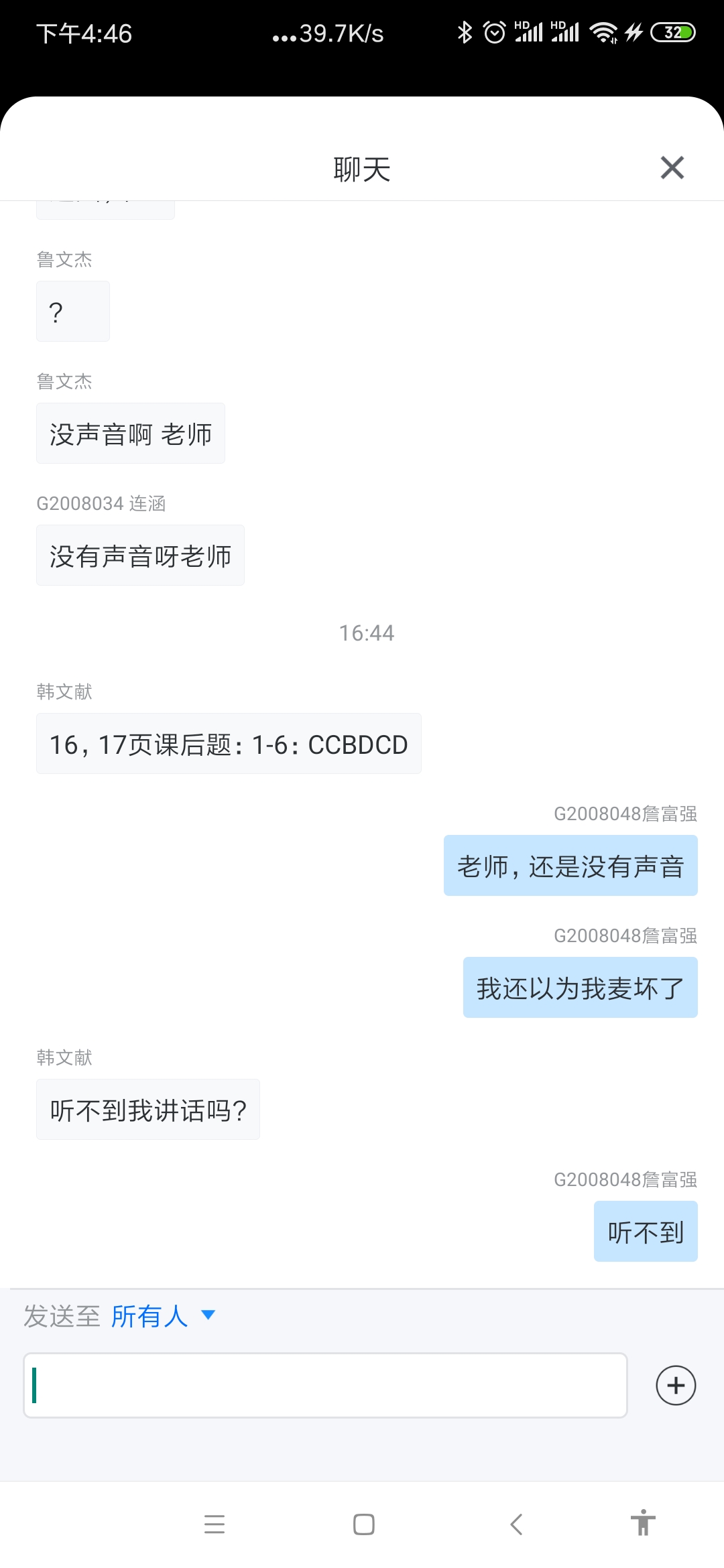Image resolution: width=724 pixels, height=1568 pixels.
Task: Go to the home screen
Action: tap(363, 1524)
